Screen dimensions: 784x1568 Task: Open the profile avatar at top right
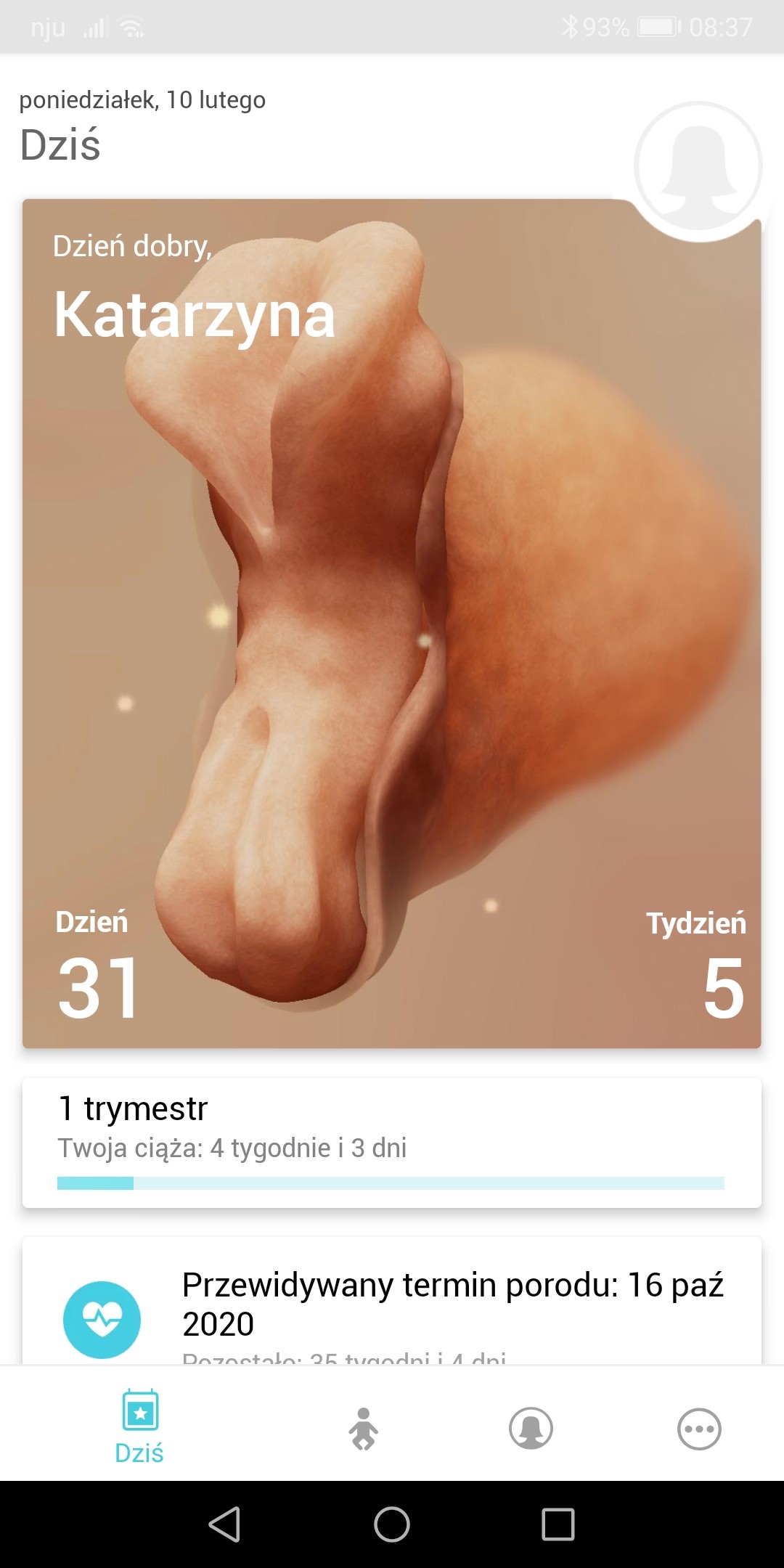pyautogui.click(x=698, y=167)
